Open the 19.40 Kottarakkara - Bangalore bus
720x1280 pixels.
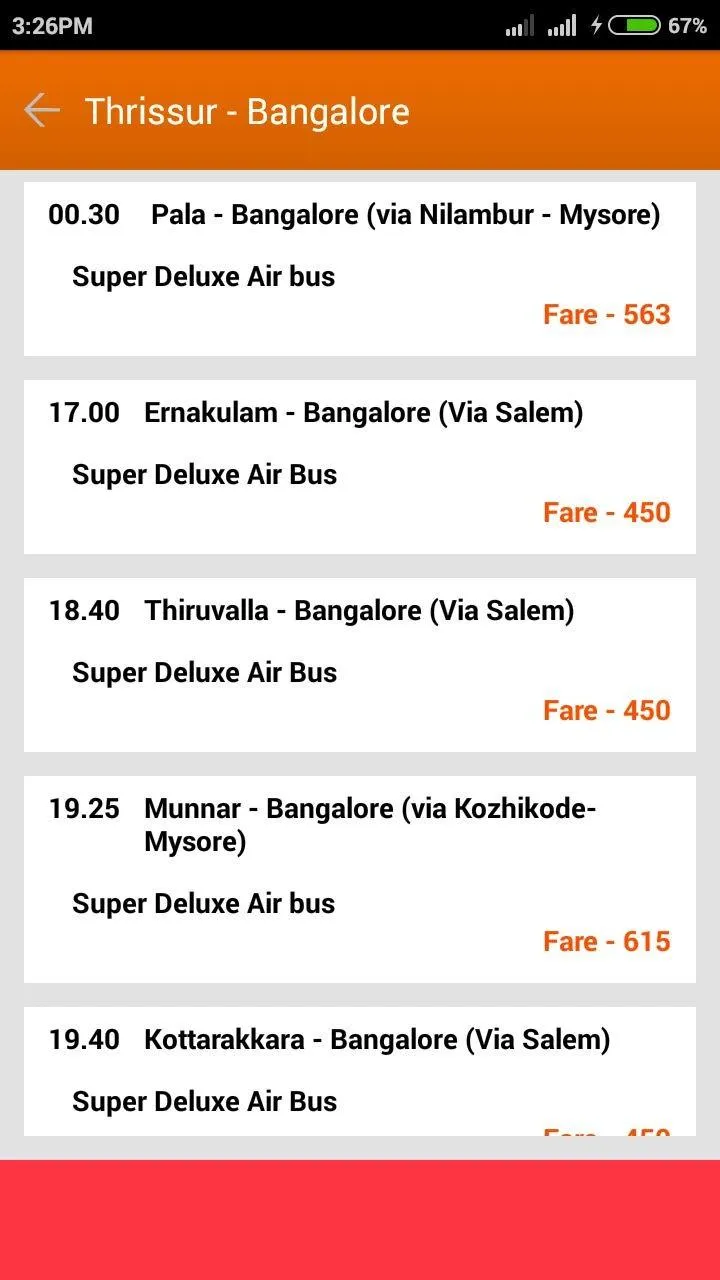point(359,1070)
